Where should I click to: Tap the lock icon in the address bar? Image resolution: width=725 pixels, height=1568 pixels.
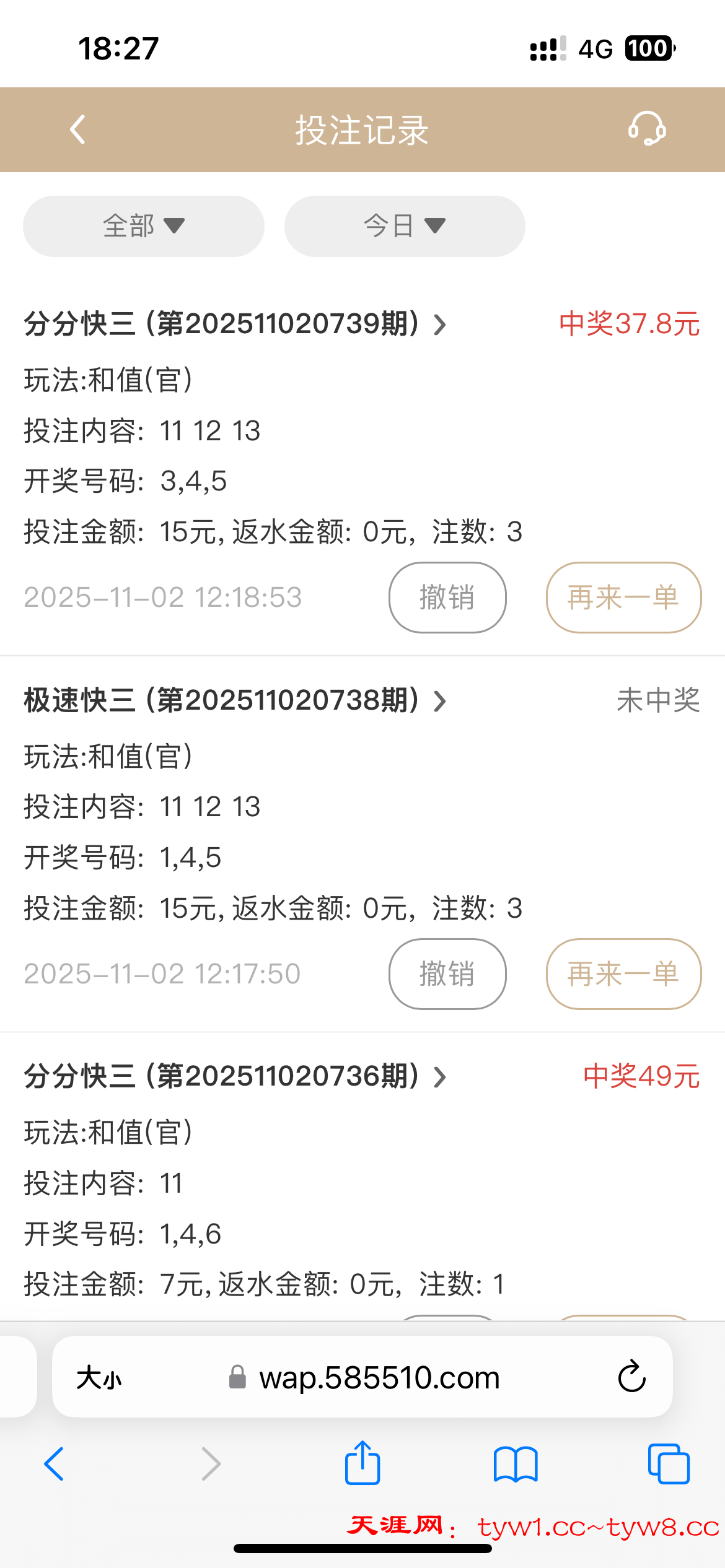[237, 1378]
